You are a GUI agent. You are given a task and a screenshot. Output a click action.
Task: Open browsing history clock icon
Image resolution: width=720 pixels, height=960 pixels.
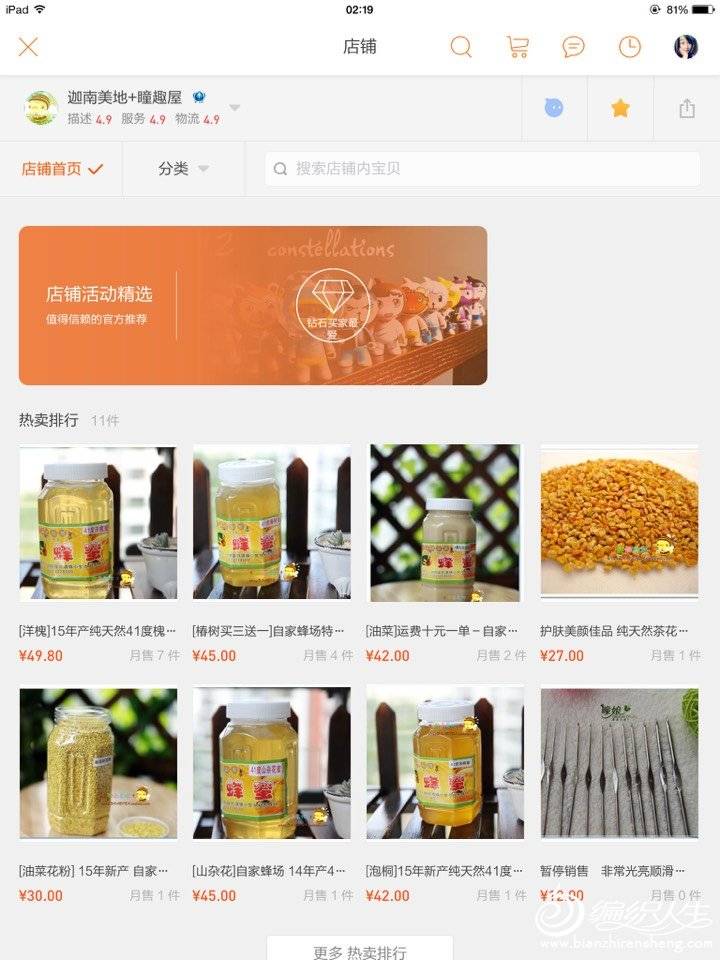[629, 47]
